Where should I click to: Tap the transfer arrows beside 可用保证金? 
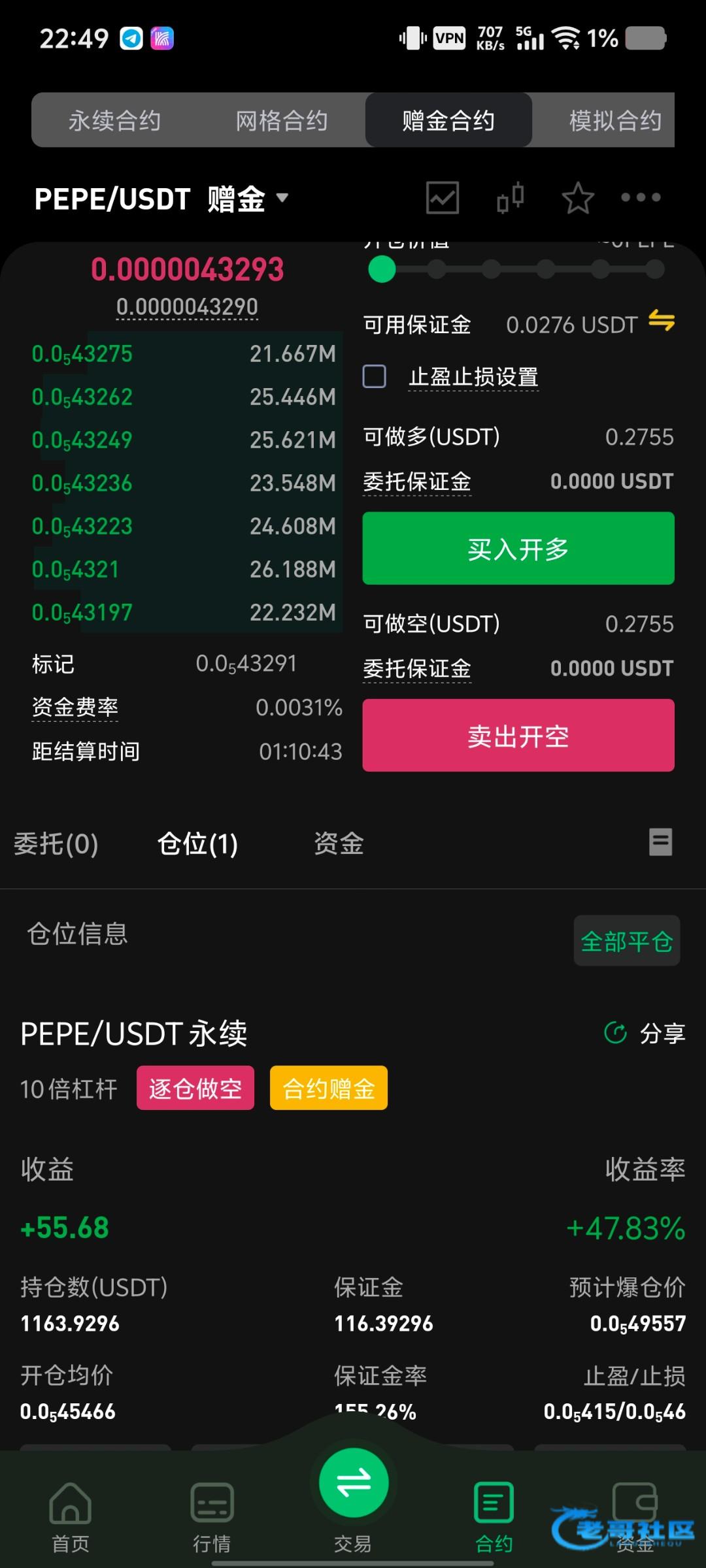662,321
